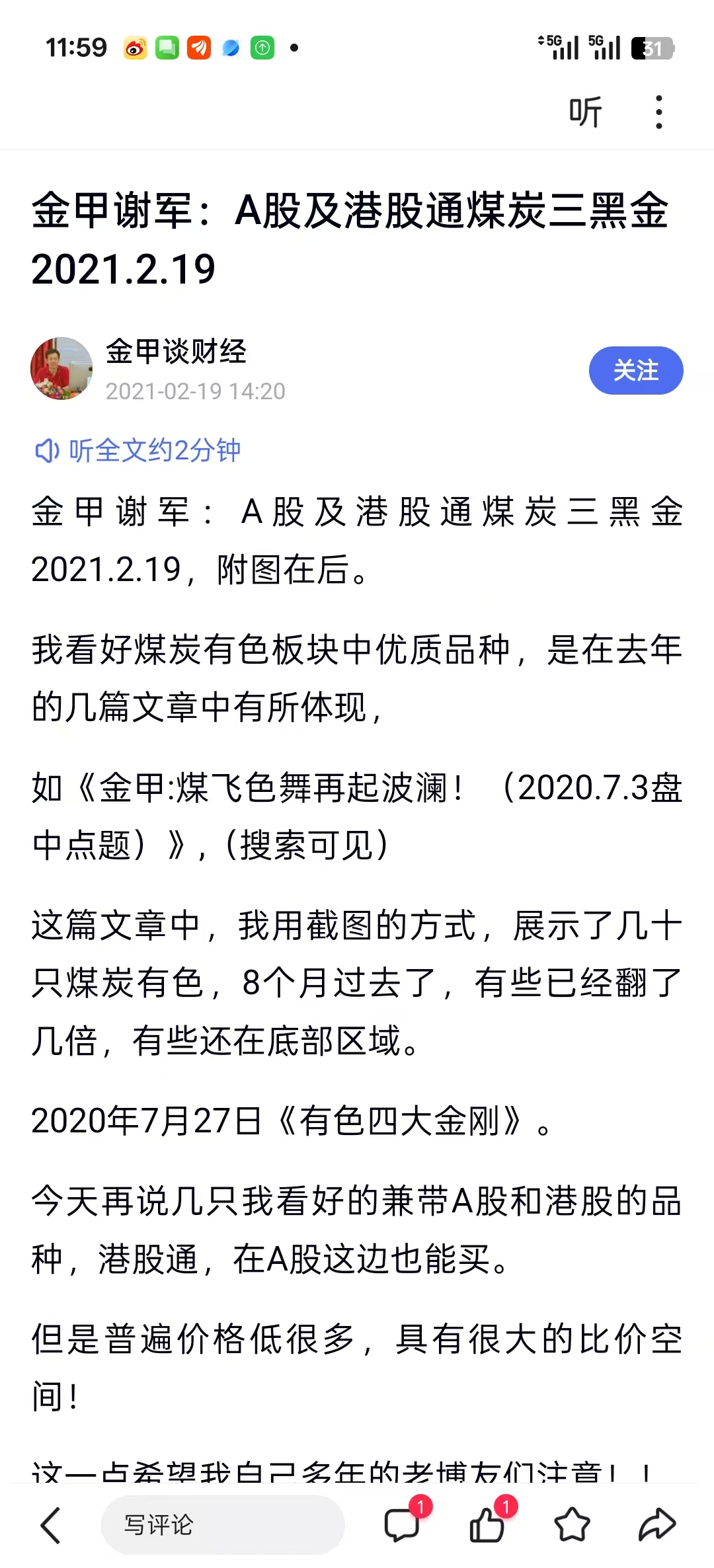Tap the 听 listen button in top bar
Viewport: 714px width, 1568px height.
tap(586, 112)
